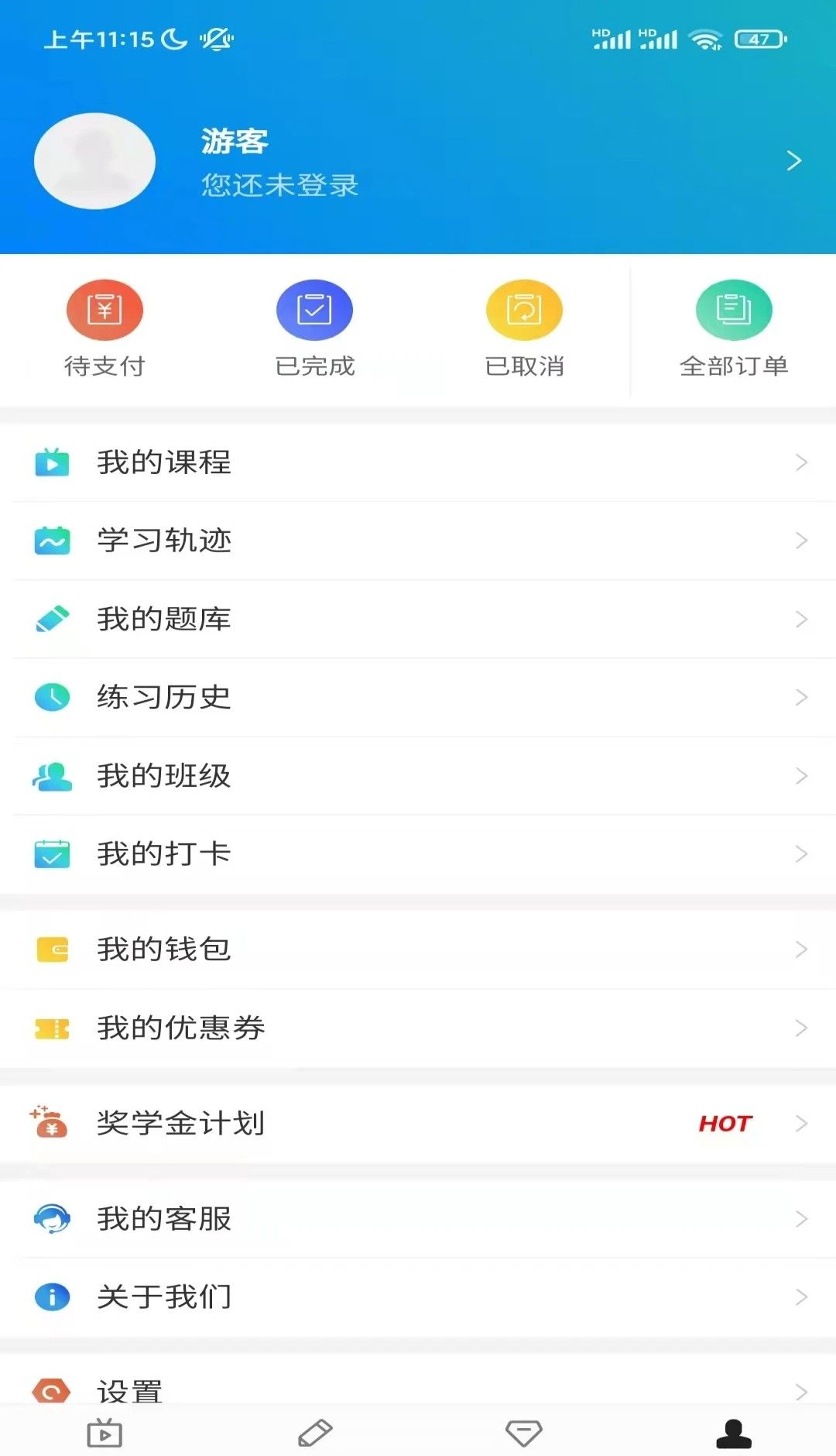Switch to the pencil practice tab
This screenshot has width=836, height=1456.
314,1433
